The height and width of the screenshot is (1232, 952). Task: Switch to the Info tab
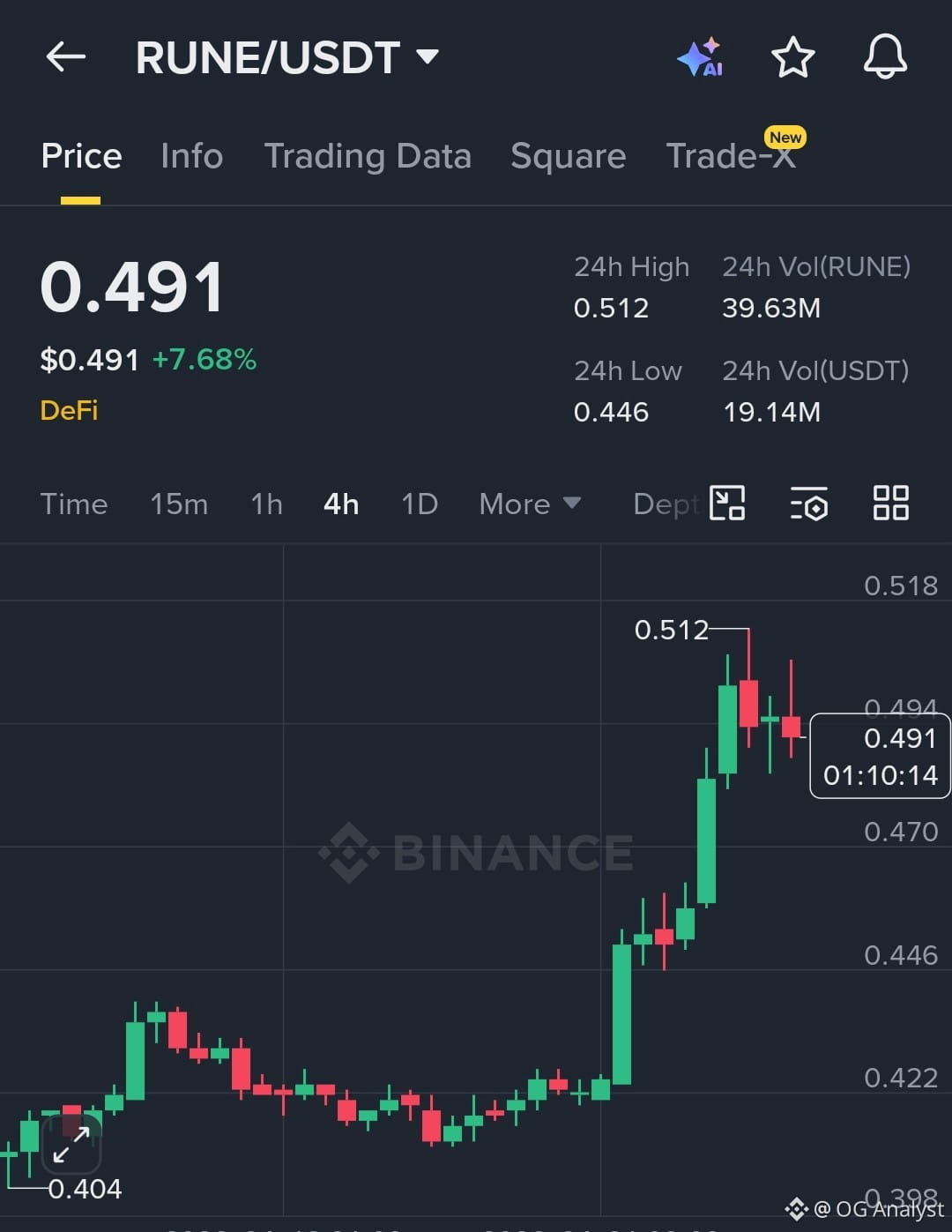(x=191, y=156)
